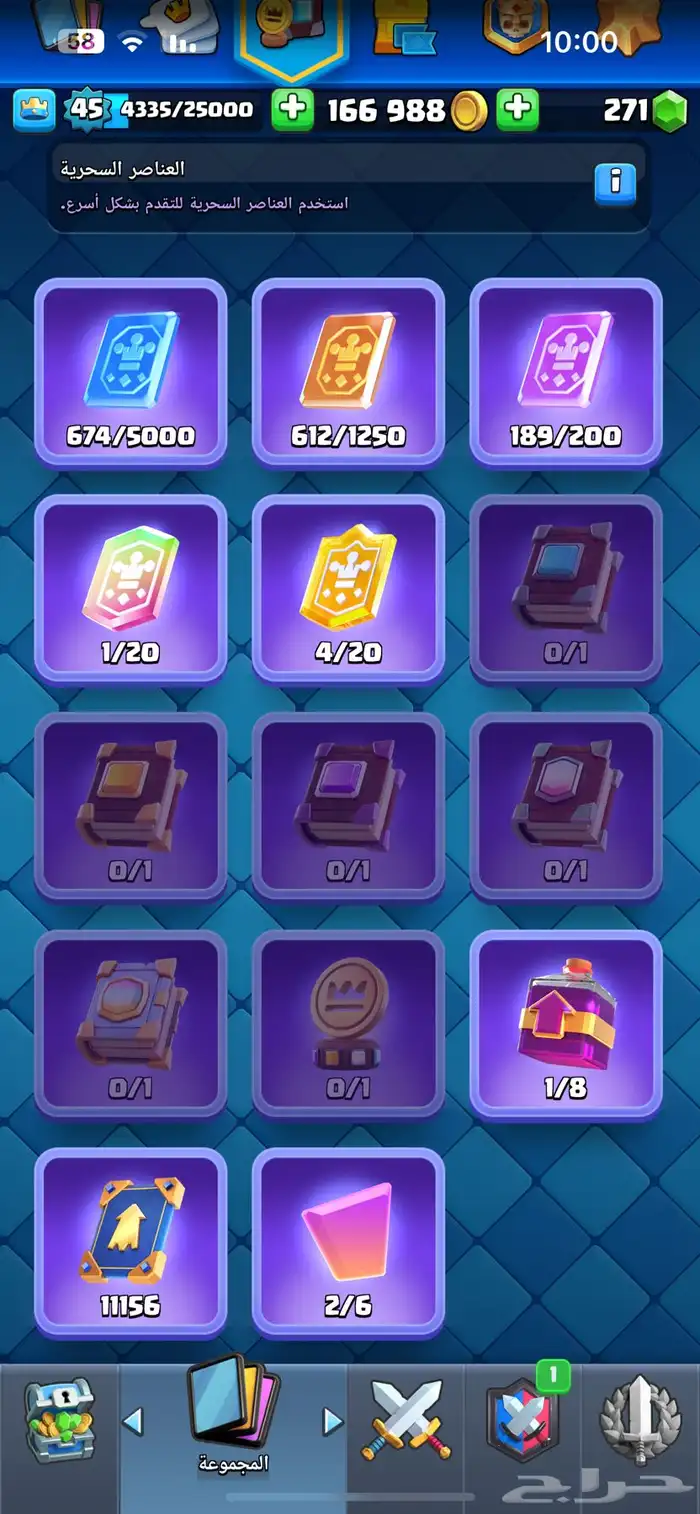Tap the left arrow beside the collection tab
700x1514 pixels.
133,1420
